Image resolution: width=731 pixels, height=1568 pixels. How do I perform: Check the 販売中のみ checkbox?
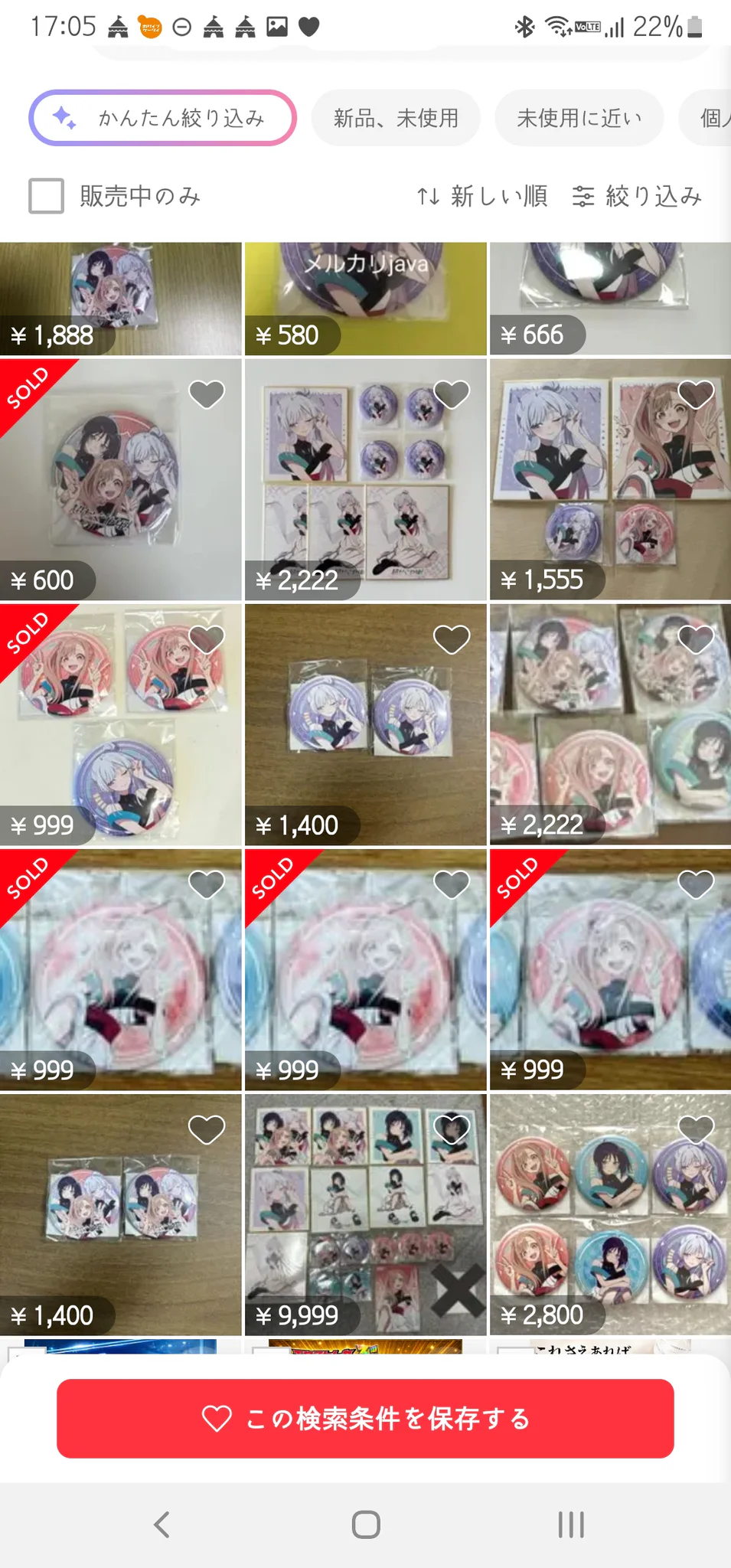[x=46, y=196]
